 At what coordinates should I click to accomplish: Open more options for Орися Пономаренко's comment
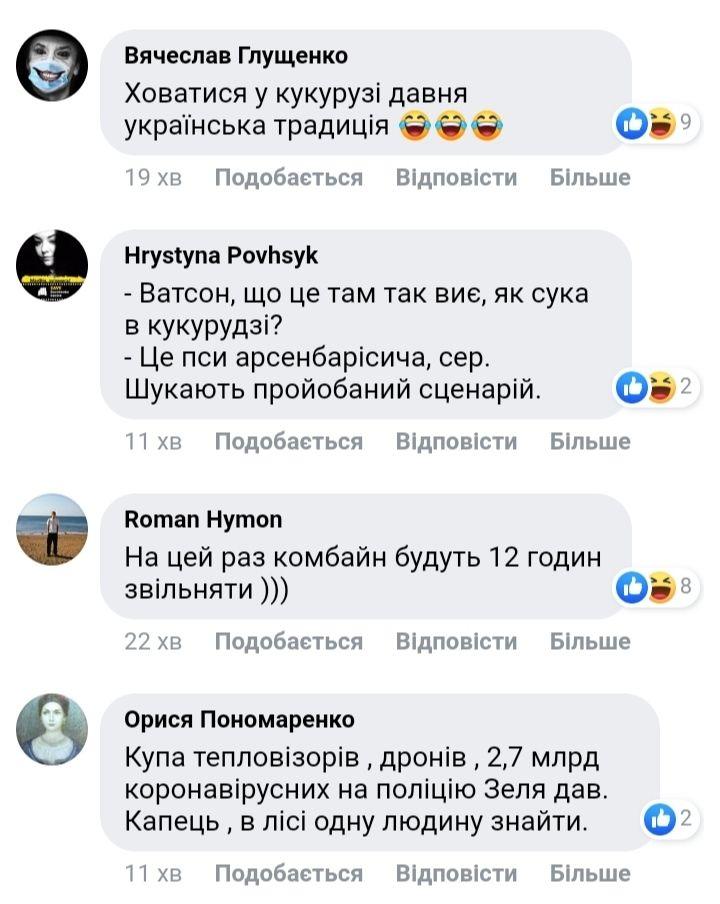coord(590,873)
